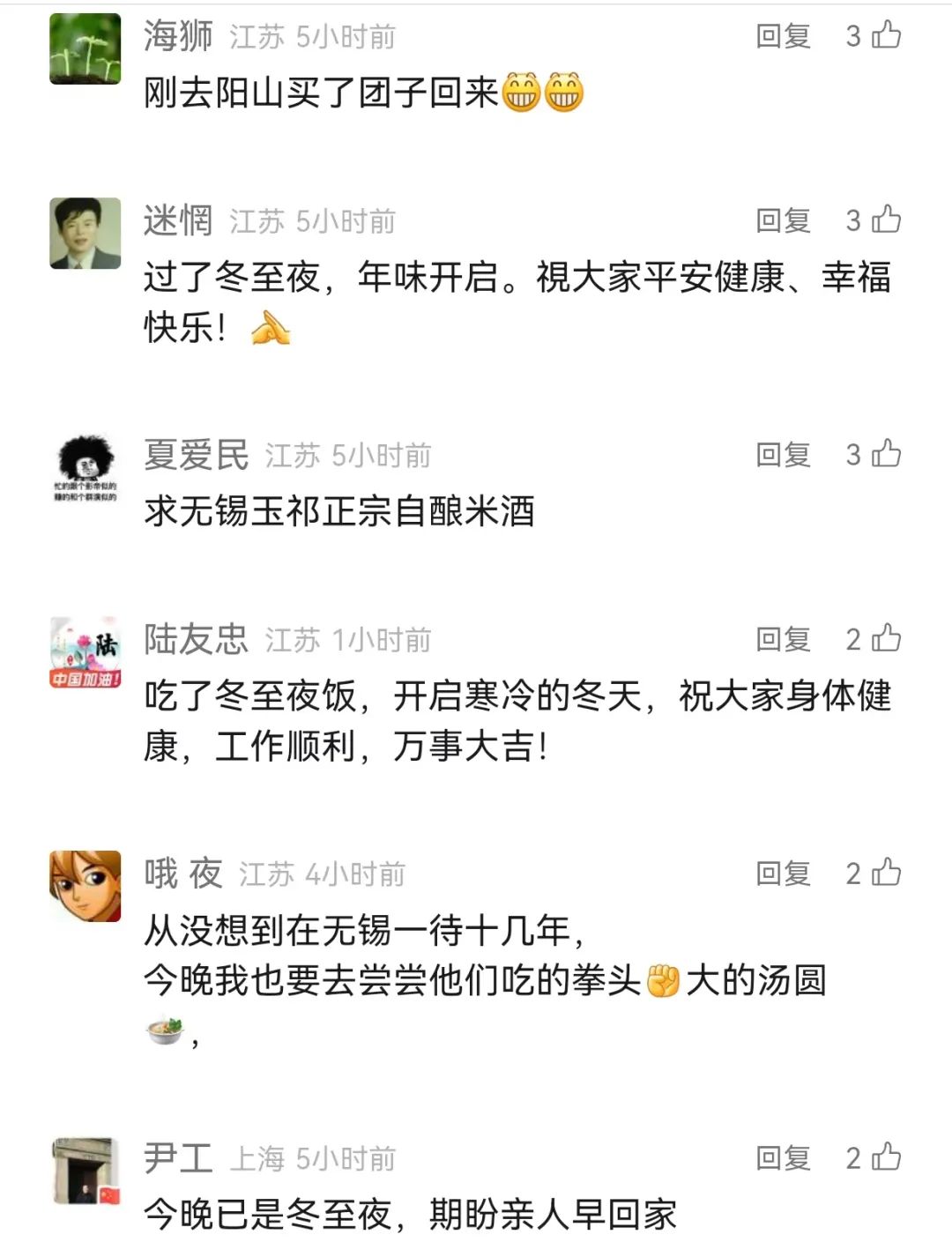Screen dimensions: 952x1257
Task: Reply to 海狮's comment
Action: tap(783, 36)
